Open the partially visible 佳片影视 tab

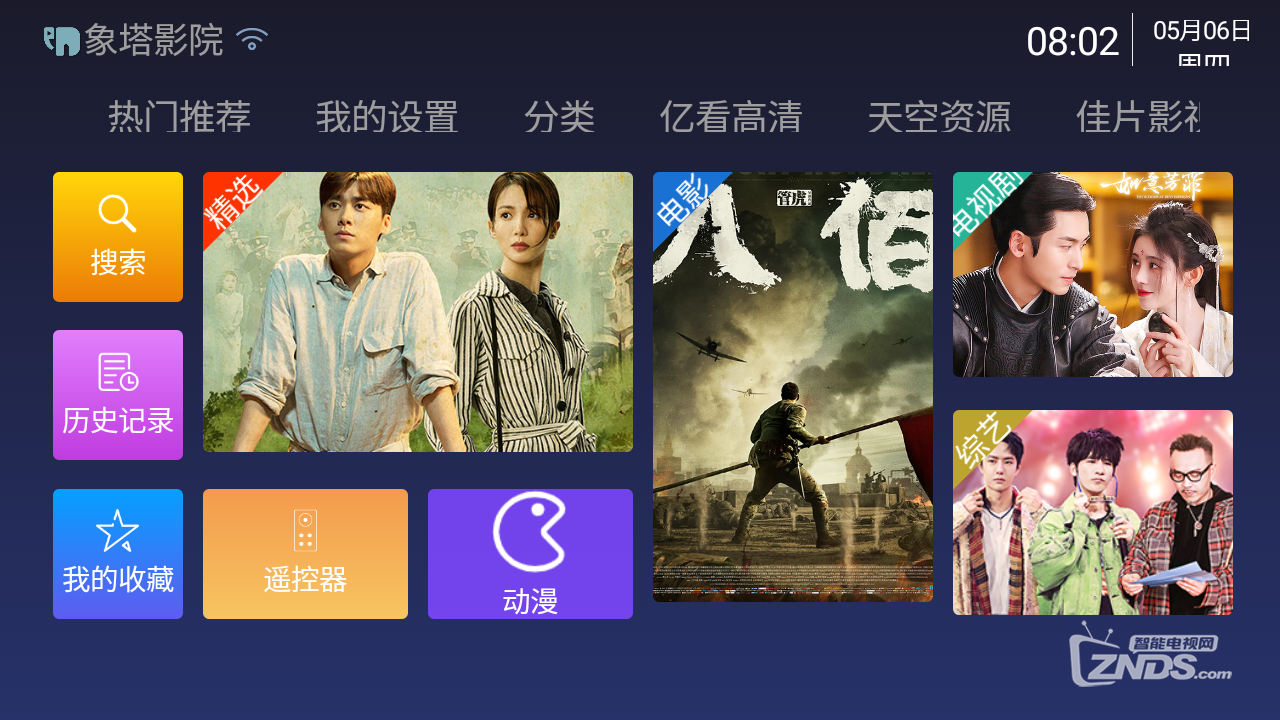[1138, 117]
